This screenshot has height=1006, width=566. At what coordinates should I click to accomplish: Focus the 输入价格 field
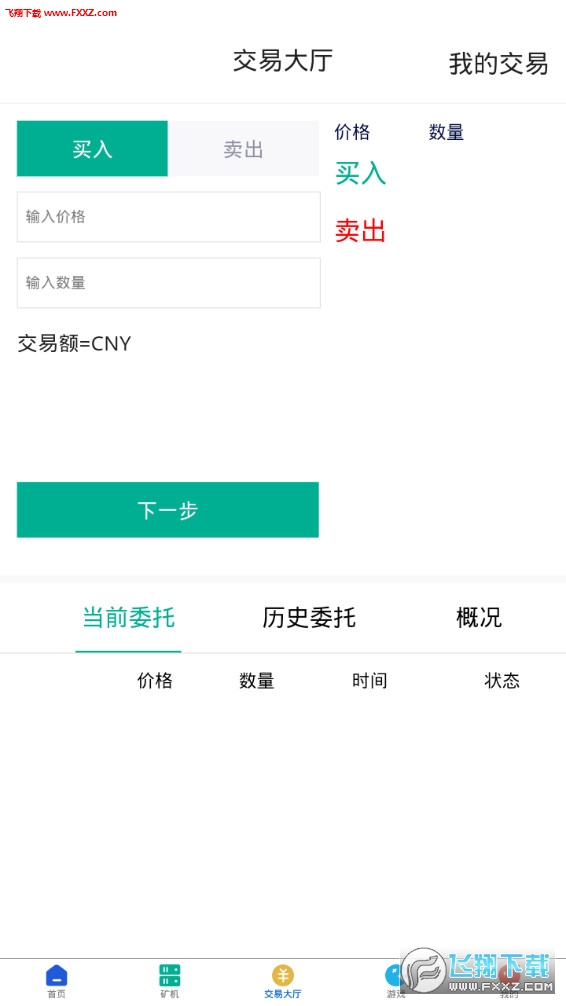[x=169, y=217]
